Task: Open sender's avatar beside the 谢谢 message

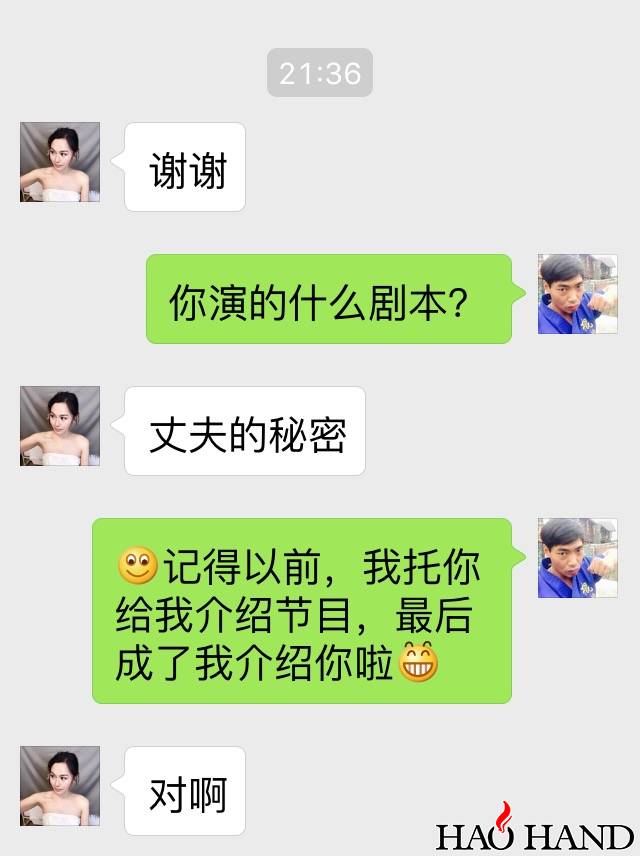Action: point(60,162)
